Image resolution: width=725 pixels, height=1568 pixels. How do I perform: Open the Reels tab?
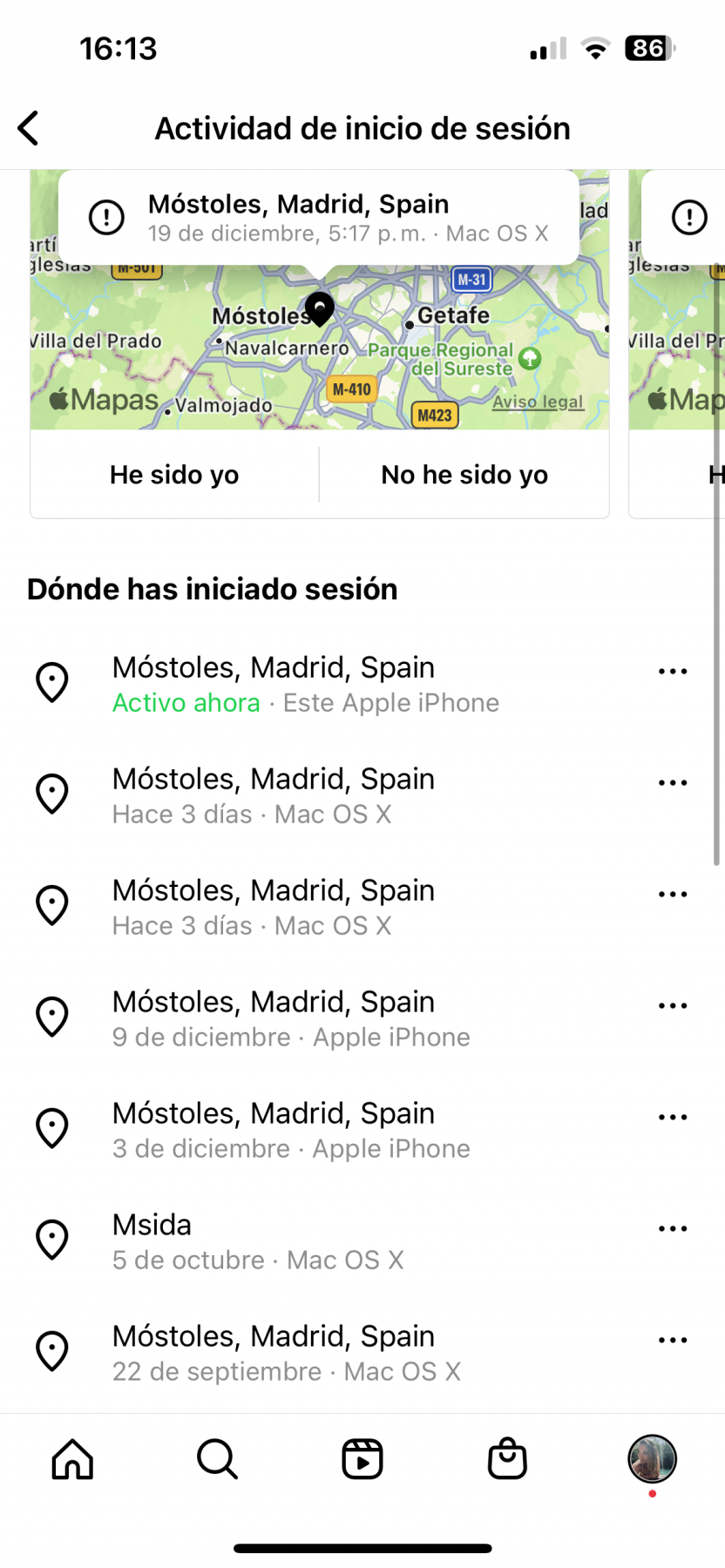[x=362, y=1459]
